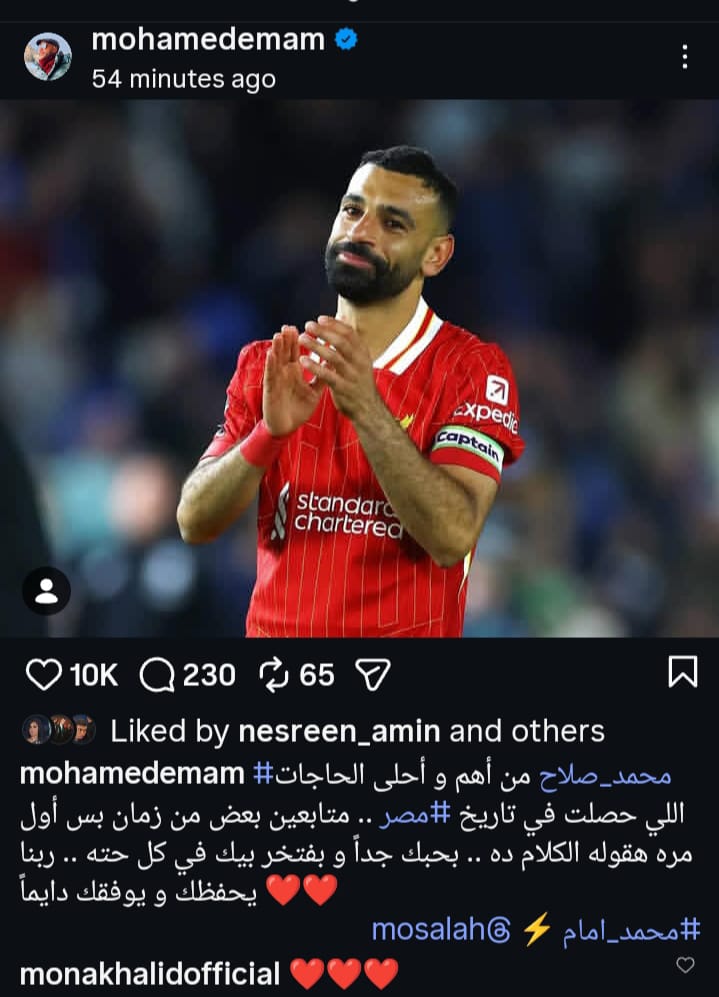
Task: View the accounts tagged in the photo
Action: 46,591
